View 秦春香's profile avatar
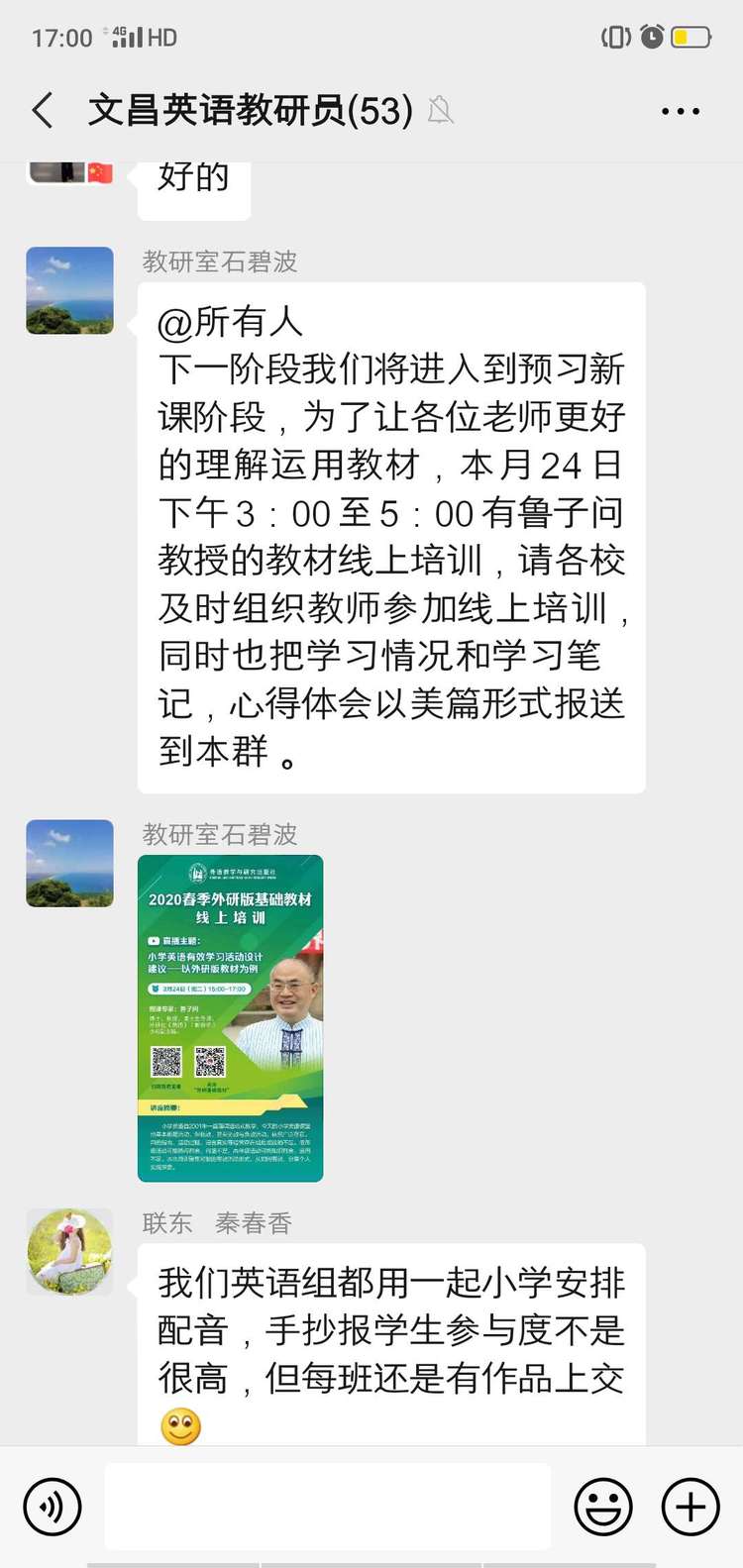This screenshot has height=1568, width=743. point(69,1251)
